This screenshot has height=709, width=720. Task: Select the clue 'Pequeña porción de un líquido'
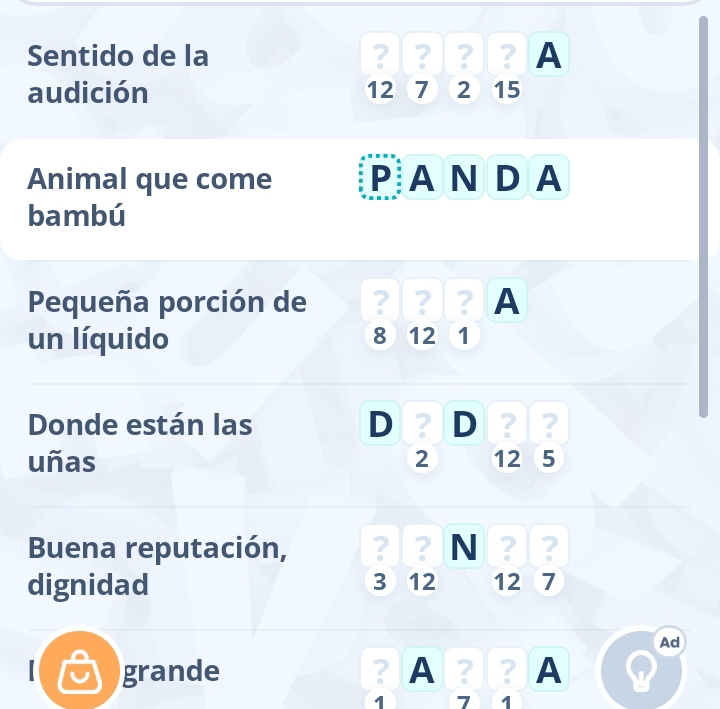(x=168, y=320)
